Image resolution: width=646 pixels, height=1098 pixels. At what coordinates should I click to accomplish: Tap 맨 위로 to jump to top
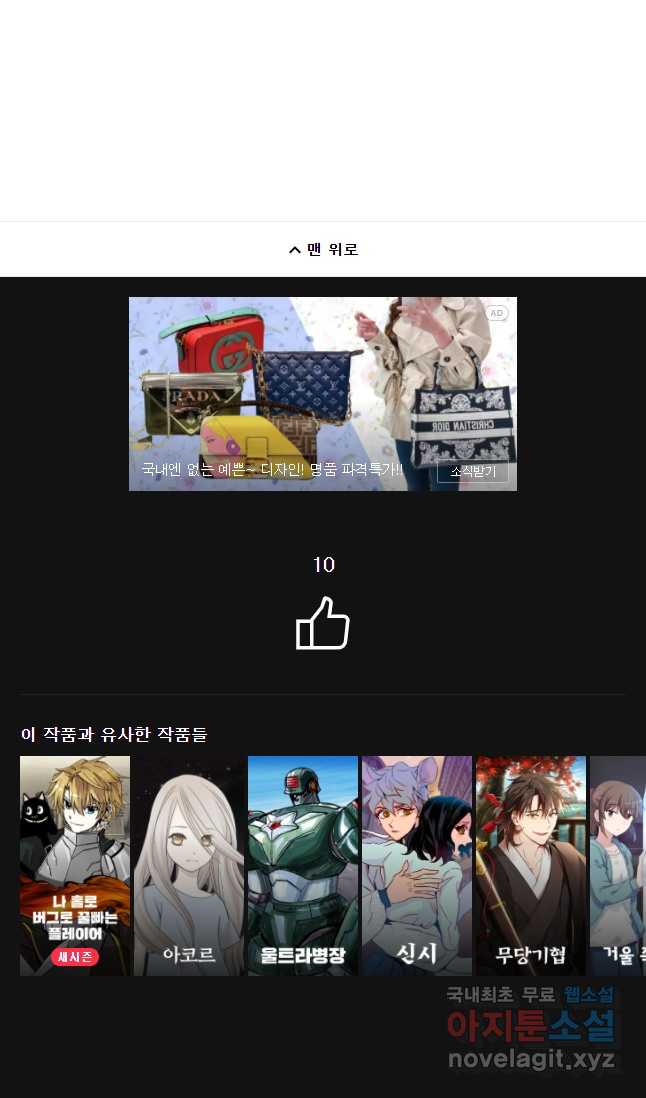(323, 249)
